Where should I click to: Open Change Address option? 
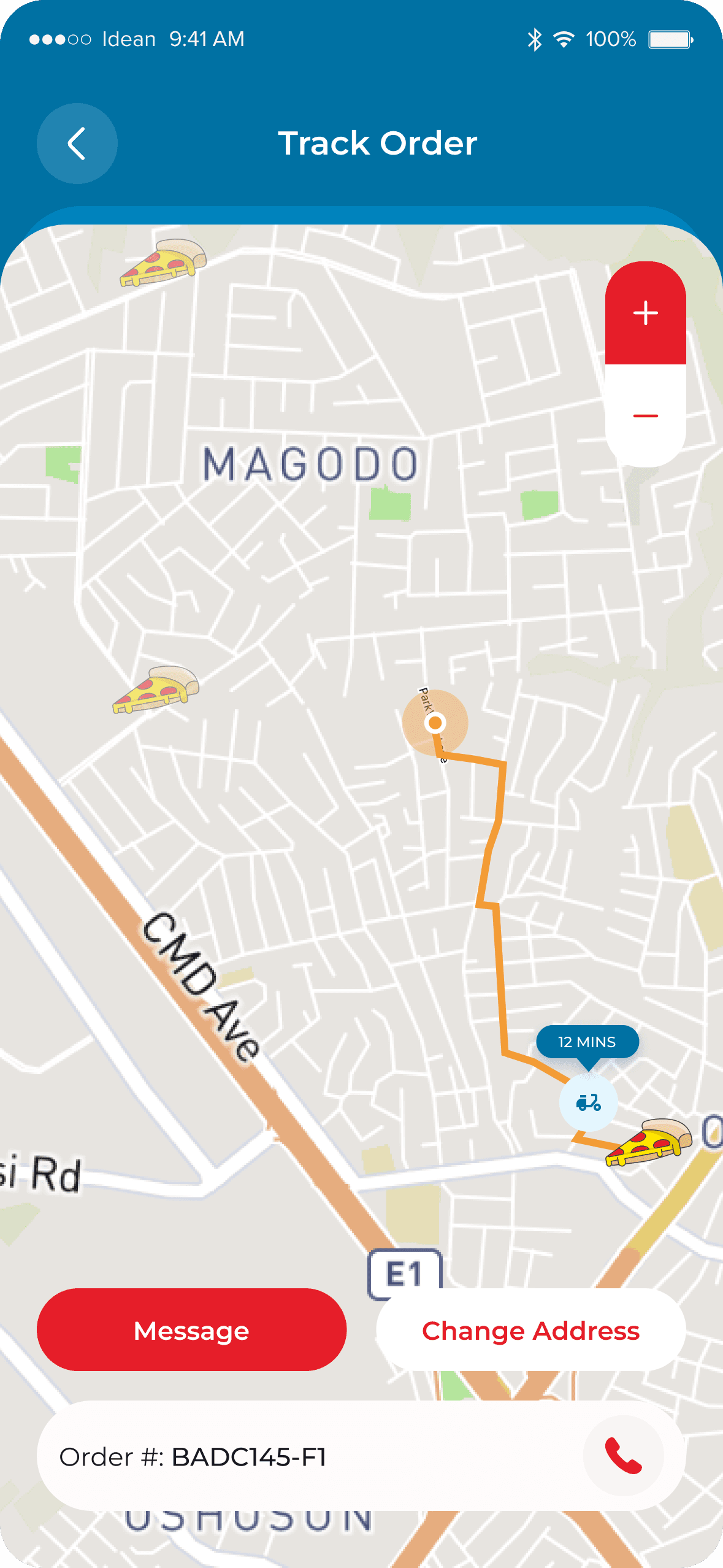click(x=530, y=1330)
